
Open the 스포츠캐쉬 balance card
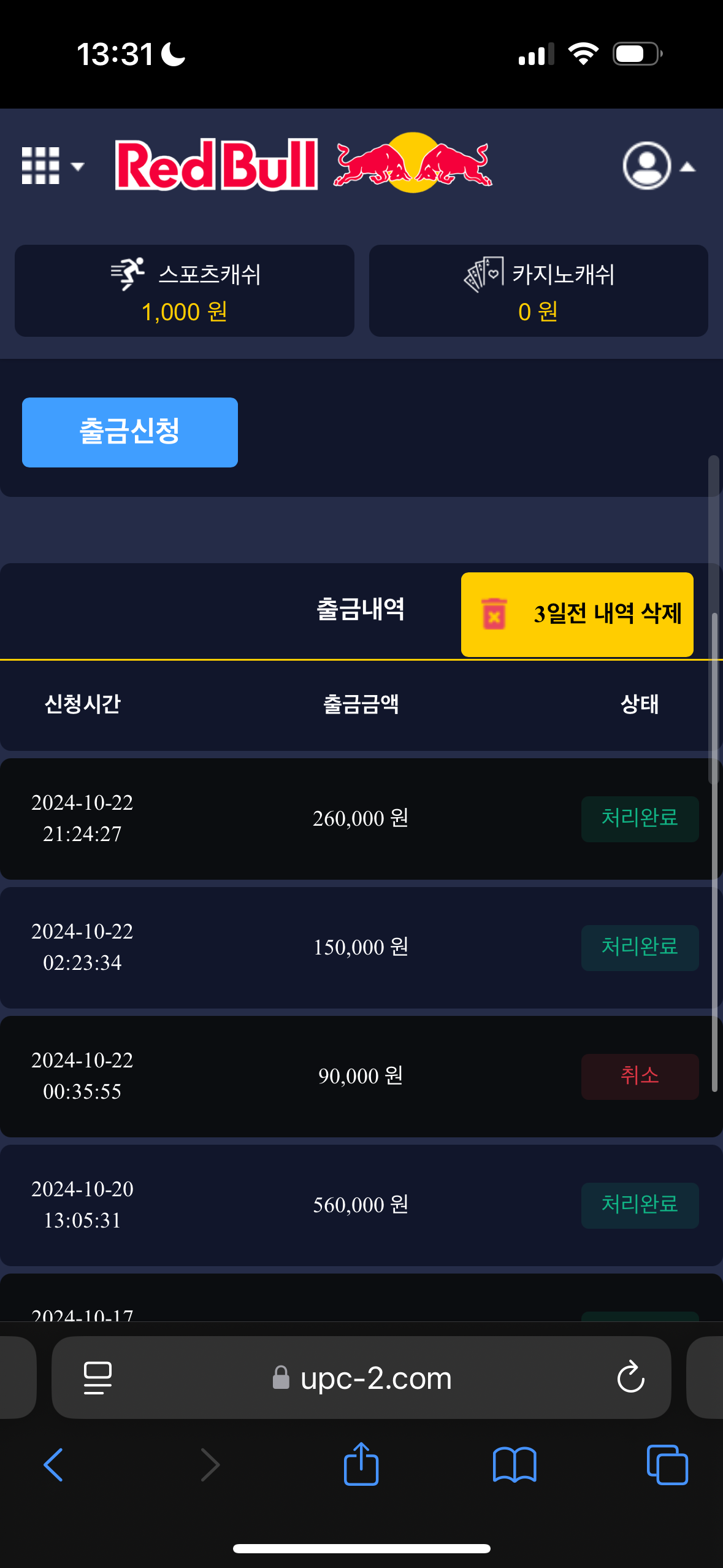pos(185,291)
